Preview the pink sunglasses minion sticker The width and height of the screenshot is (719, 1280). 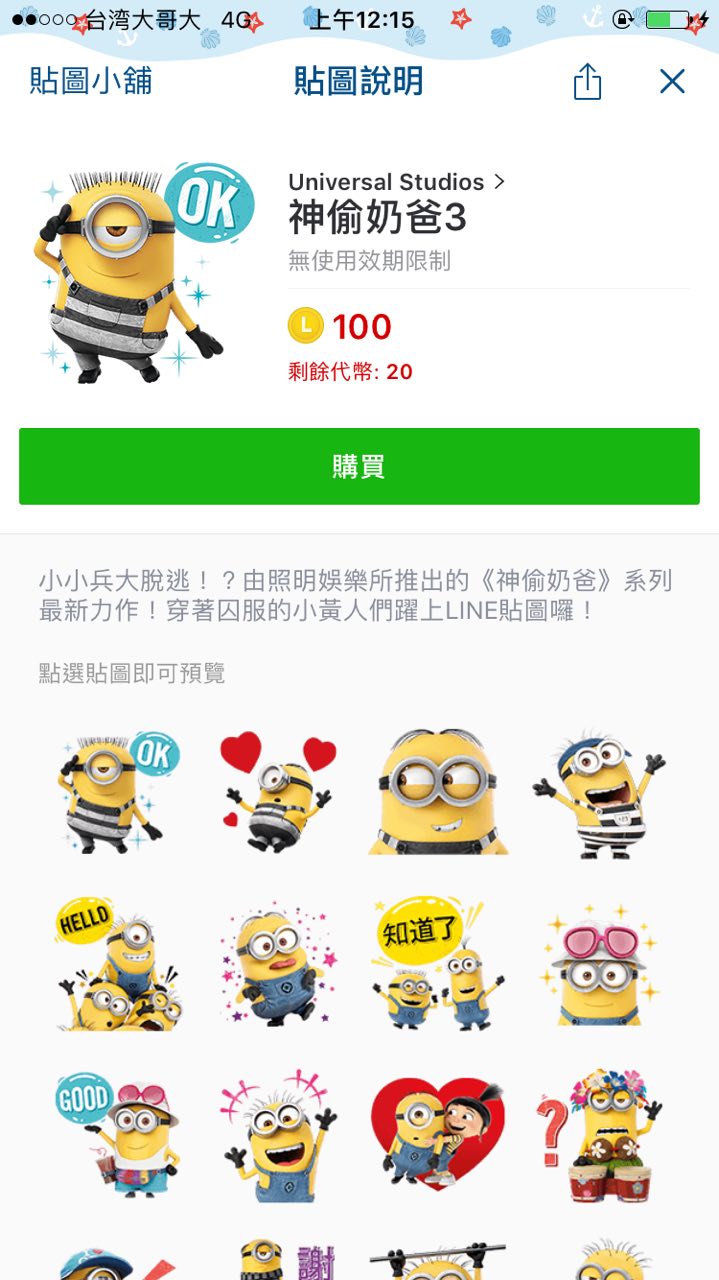point(600,964)
